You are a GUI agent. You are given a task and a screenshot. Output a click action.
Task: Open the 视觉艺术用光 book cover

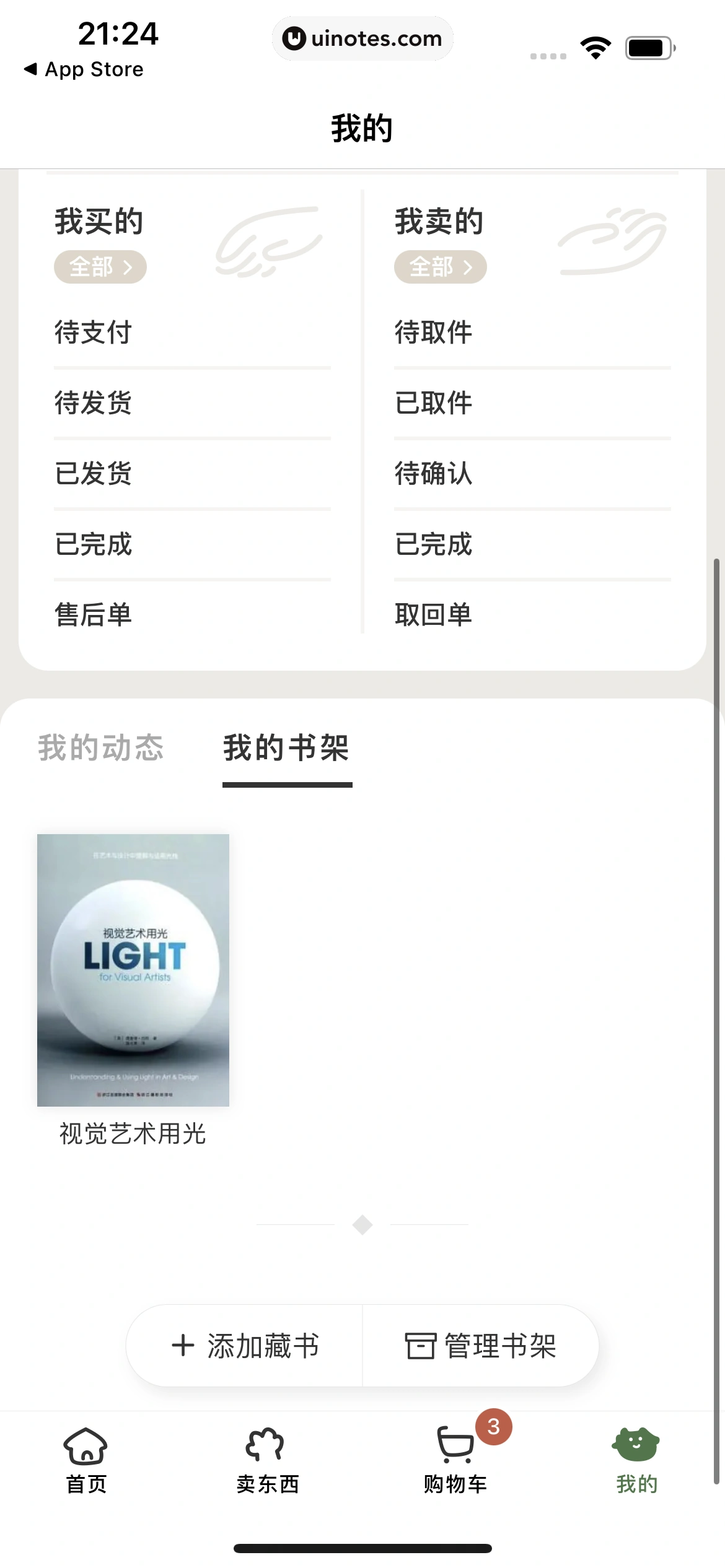click(x=133, y=971)
